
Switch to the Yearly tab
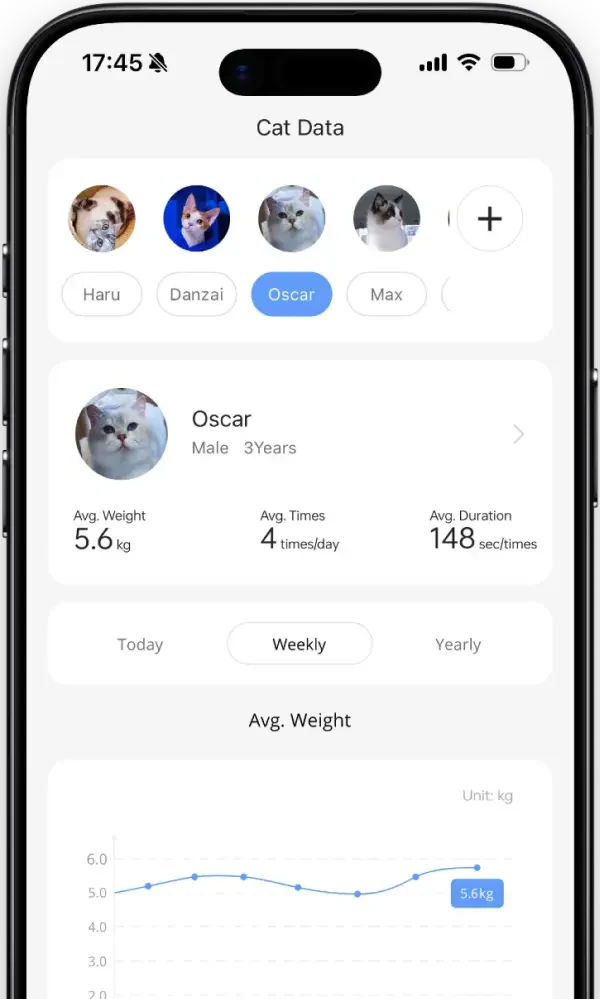458,644
